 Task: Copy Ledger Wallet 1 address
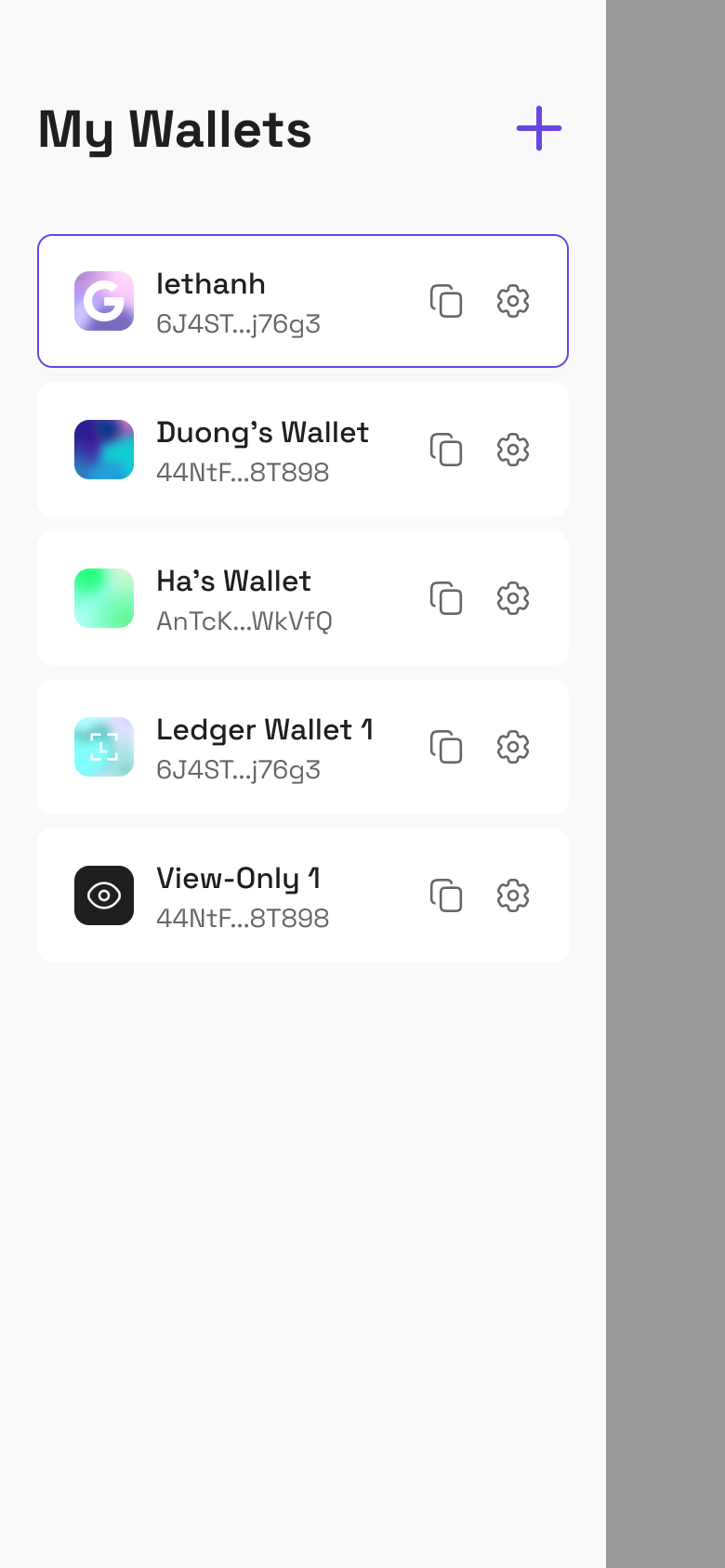[x=446, y=747]
